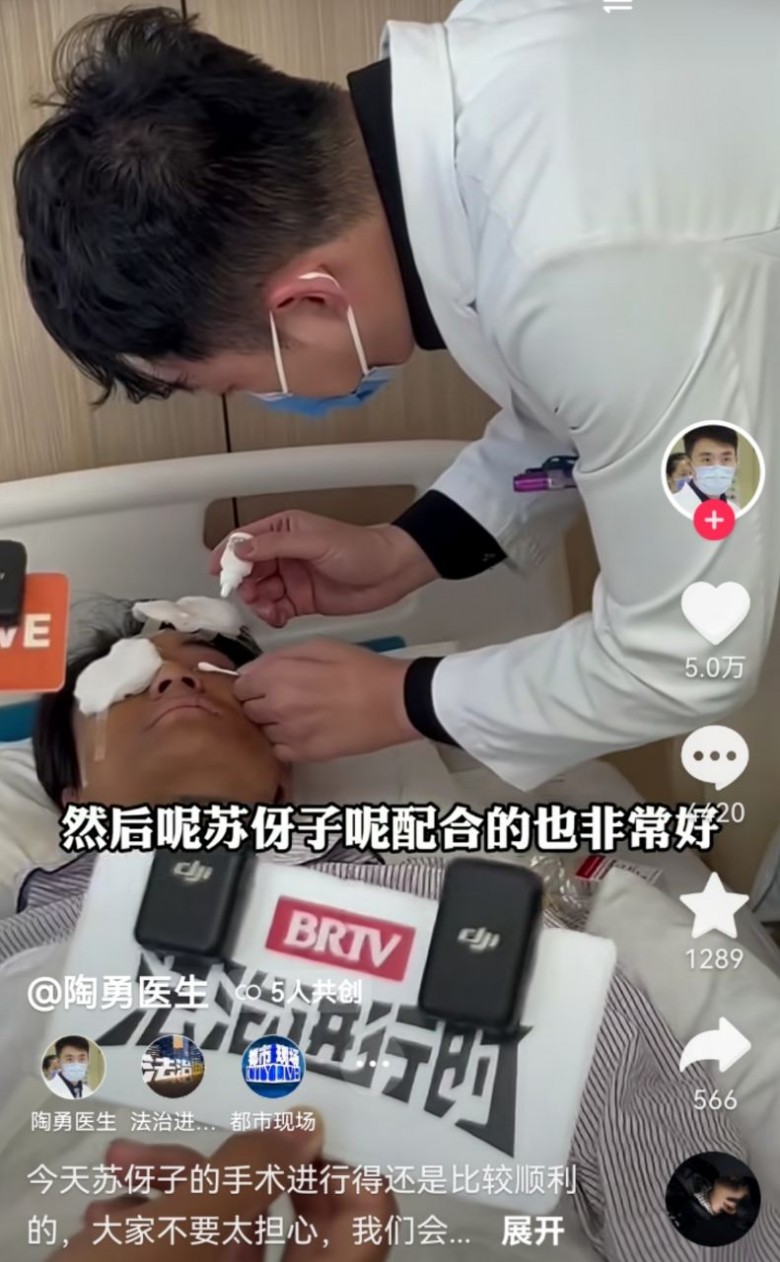This screenshot has height=1262, width=780.
Task: Open the @陶勇医生 username link
Action: (x=118, y=993)
